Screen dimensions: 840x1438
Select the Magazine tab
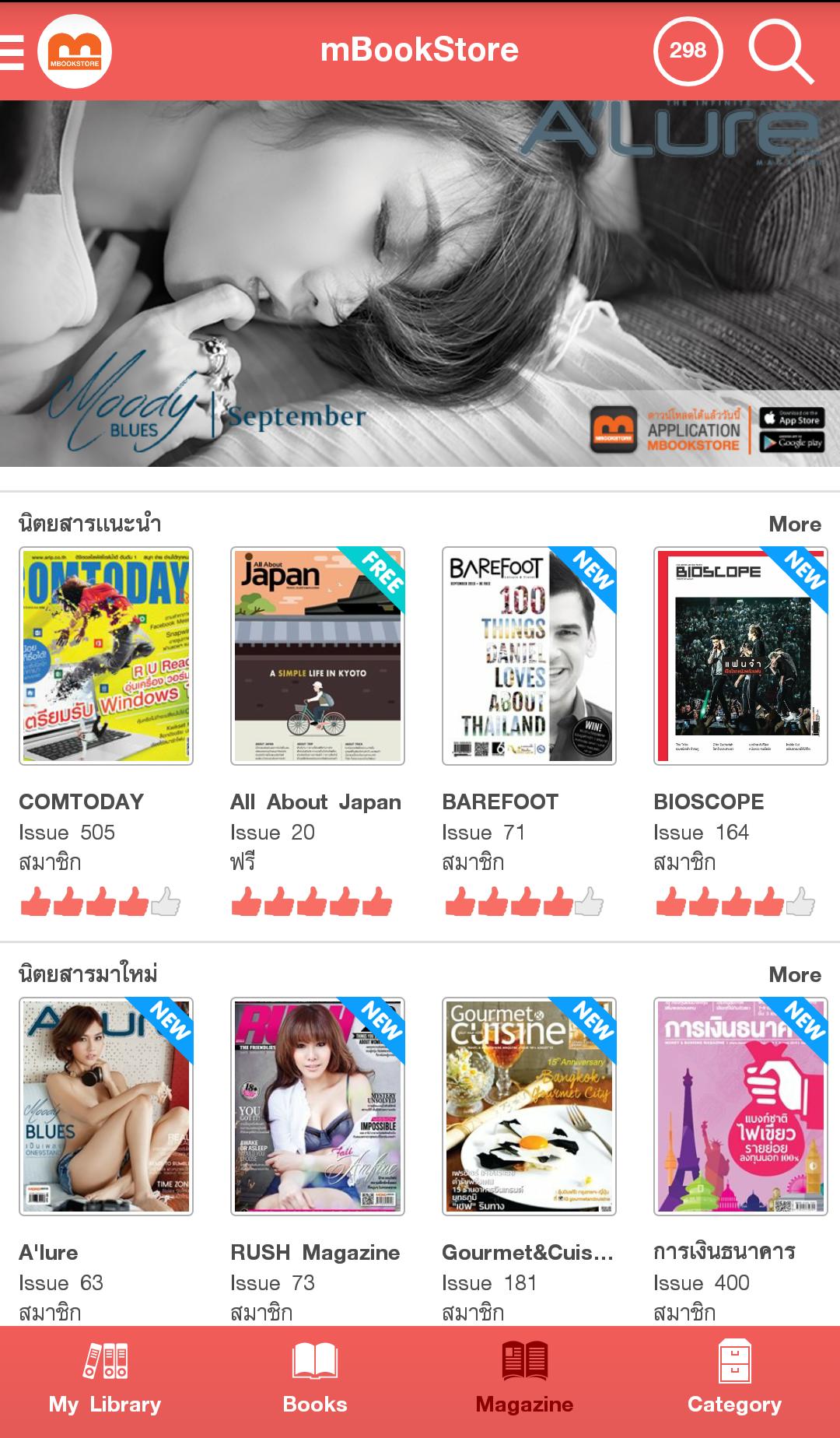click(x=525, y=1381)
